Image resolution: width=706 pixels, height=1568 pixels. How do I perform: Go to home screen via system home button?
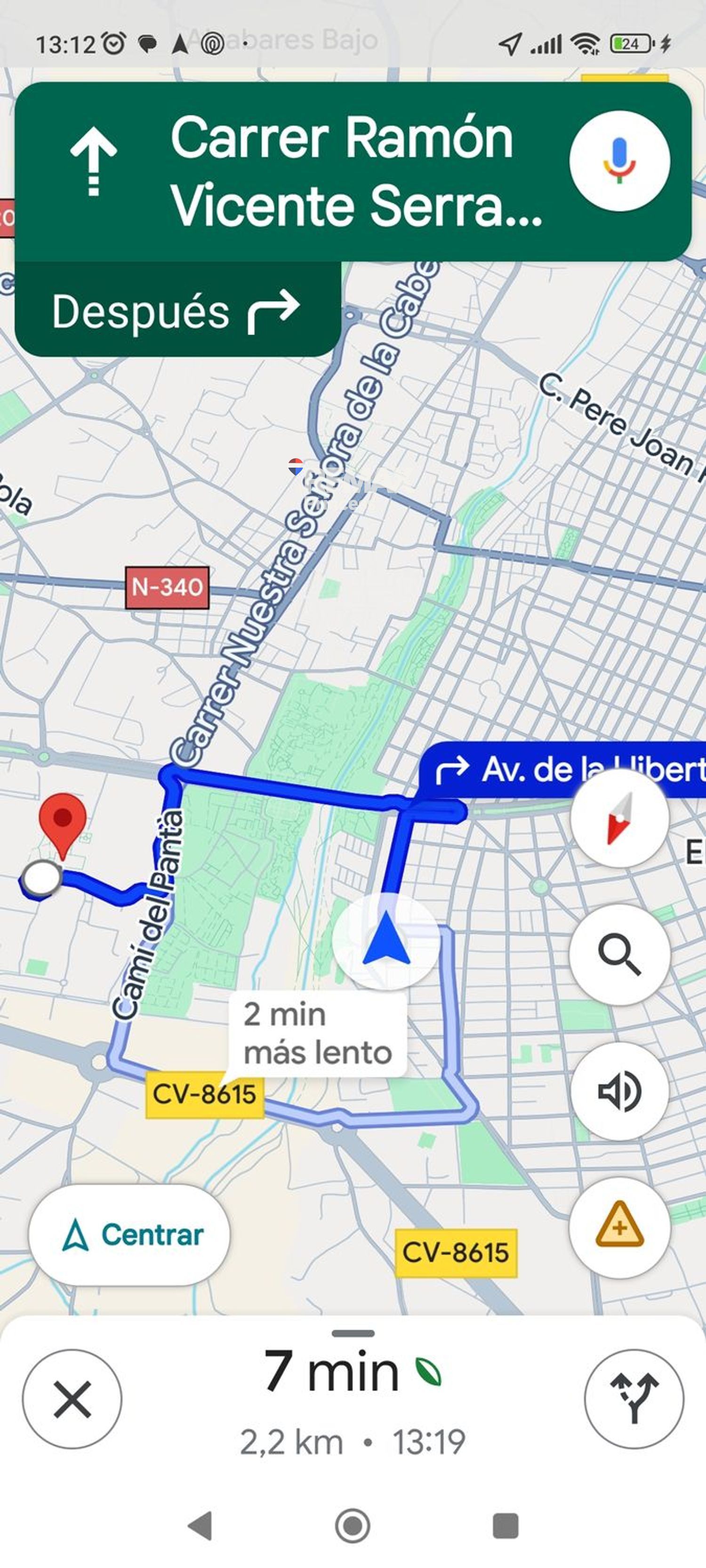[x=353, y=1526]
